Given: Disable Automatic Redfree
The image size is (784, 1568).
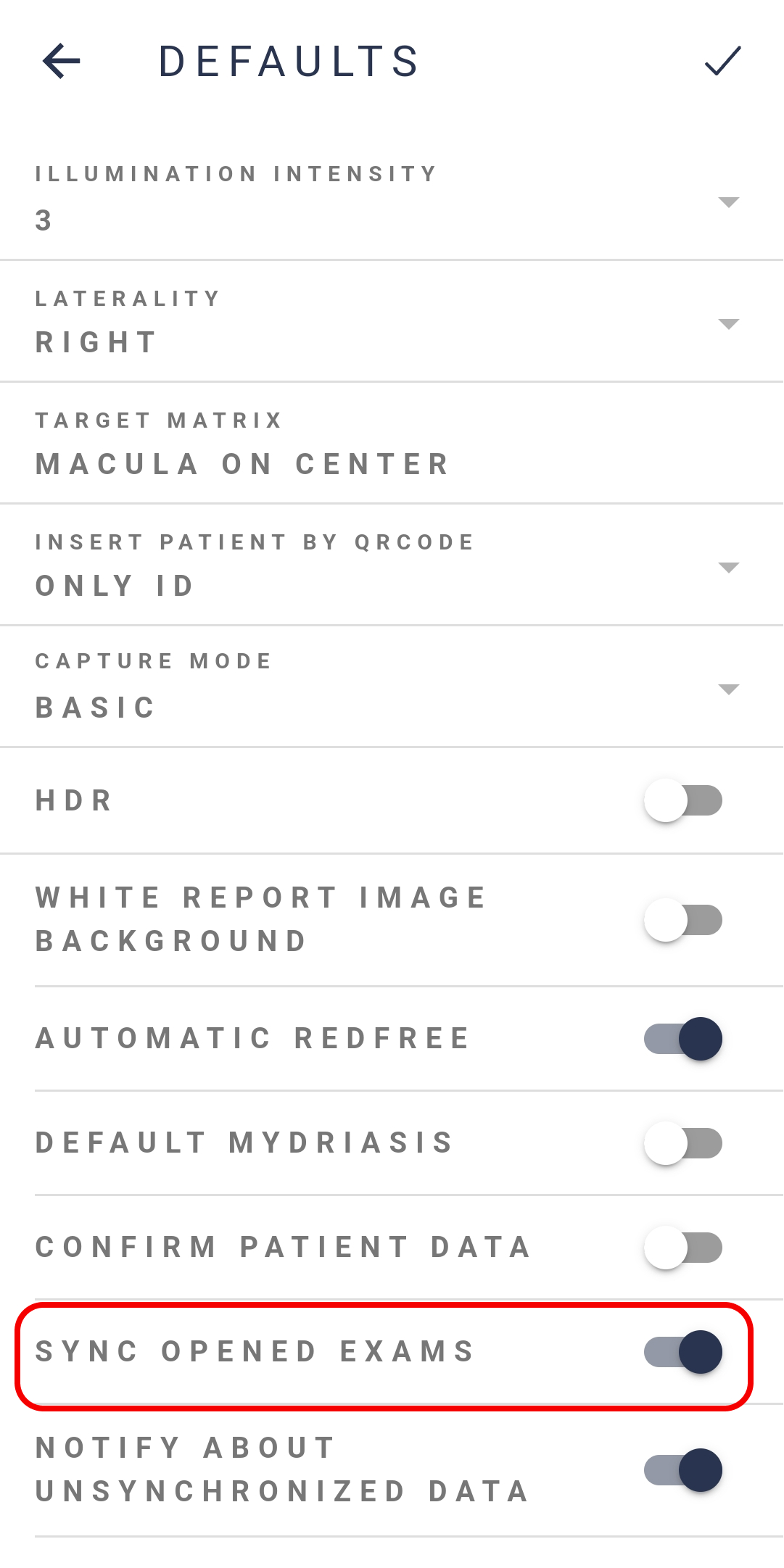Looking at the screenshot, I should tap(683, 1038).
